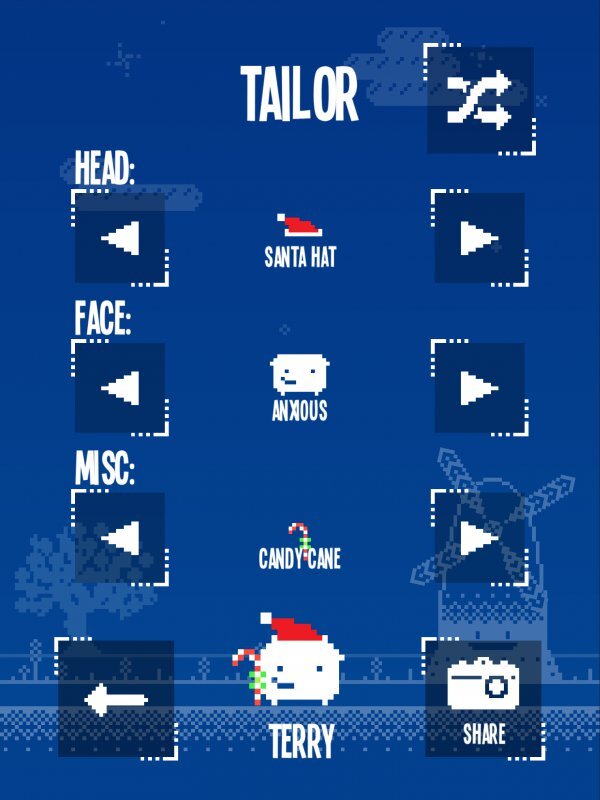Screen dimensions: 600x800
Task: Choose next misc item after Candy Cane
Action: (x=480, y=538)
